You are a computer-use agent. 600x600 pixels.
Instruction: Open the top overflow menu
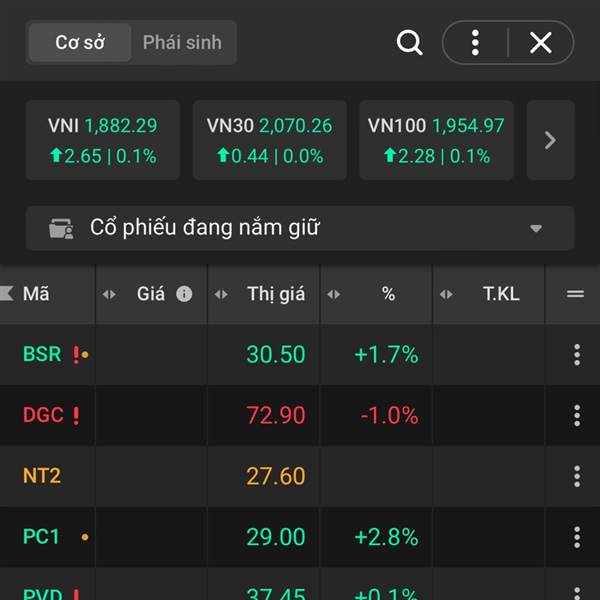[x=475, y=43]
